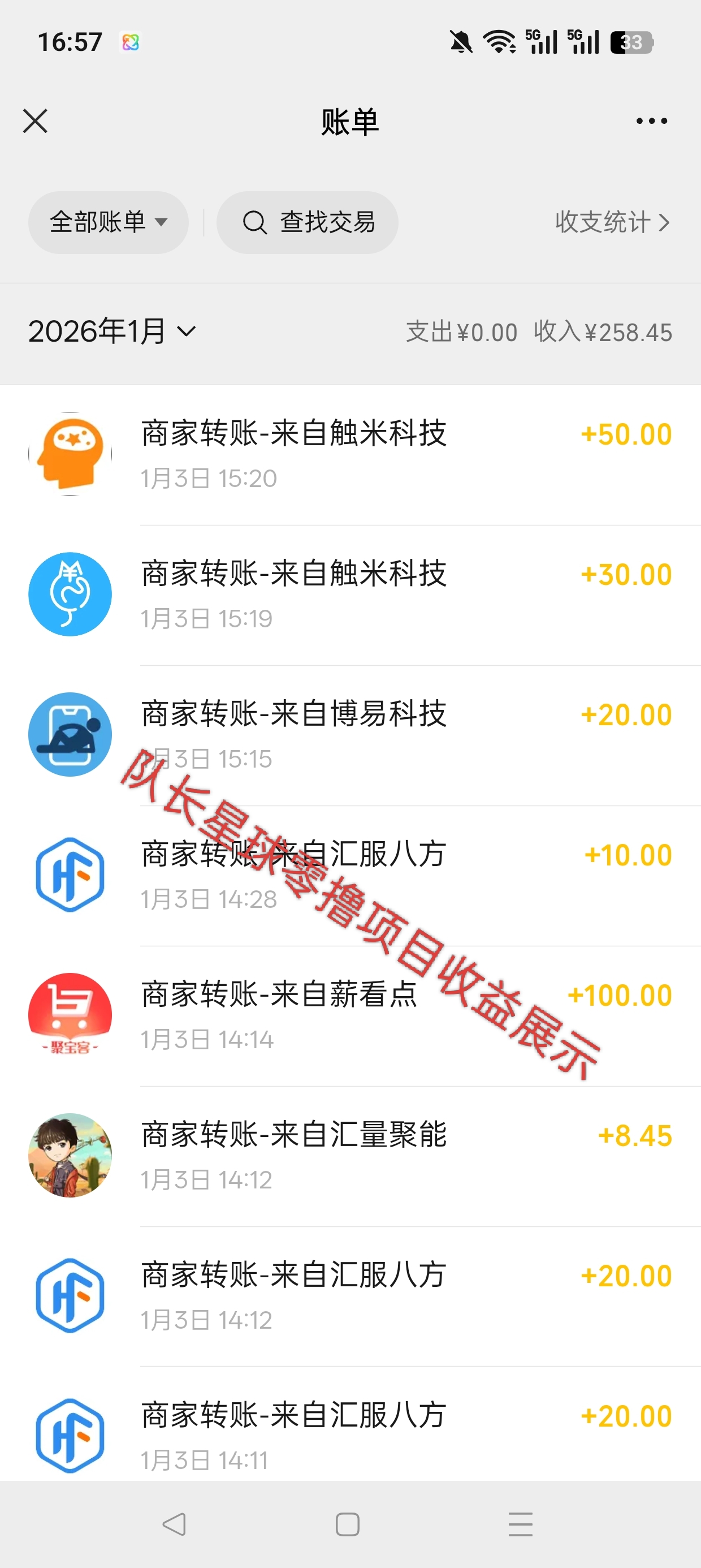This screenshot has width=701, height=1568.
Task: Open the three-dot more options menu
Action: point(651,121)
